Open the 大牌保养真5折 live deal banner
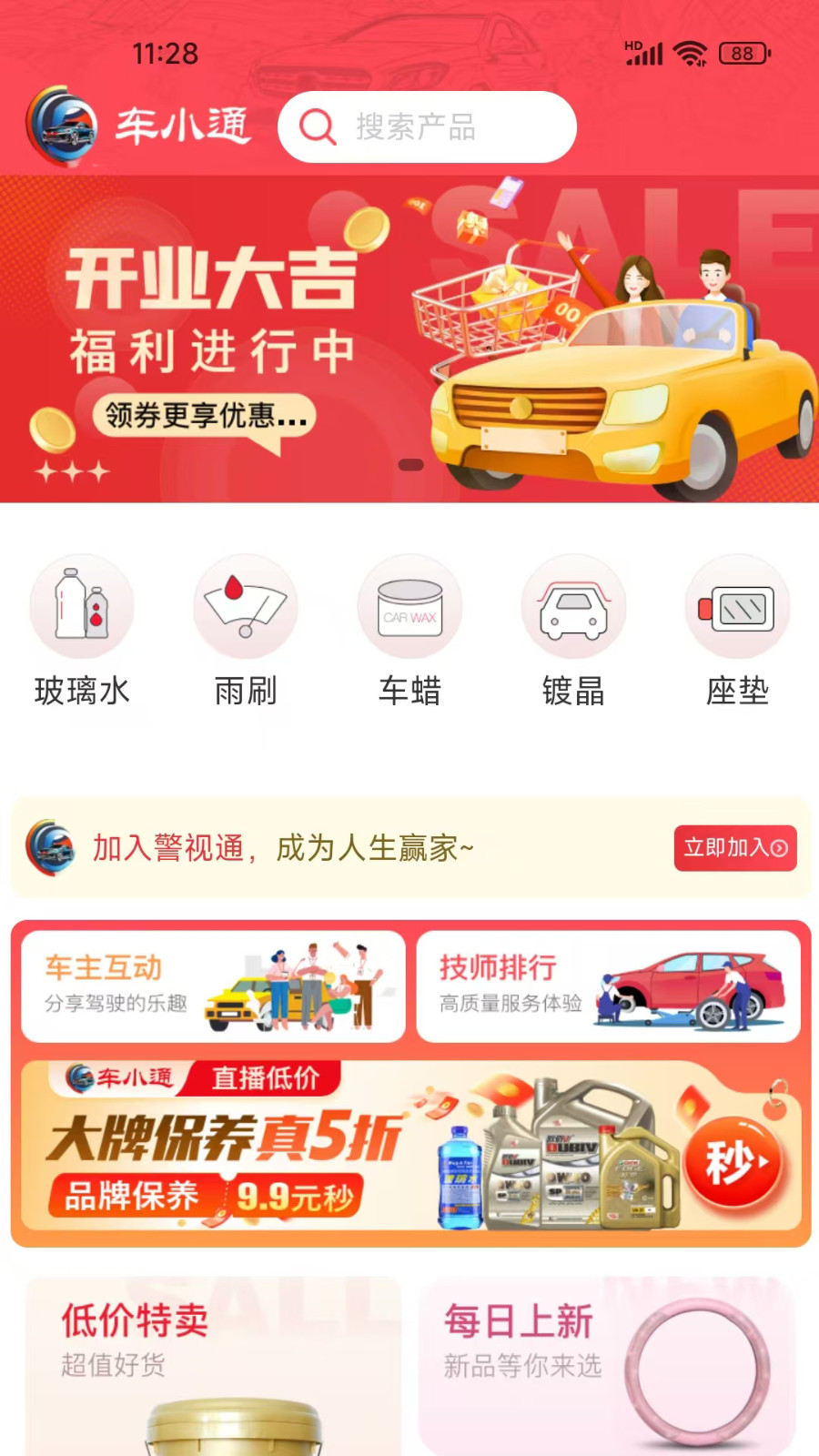 409,1147
